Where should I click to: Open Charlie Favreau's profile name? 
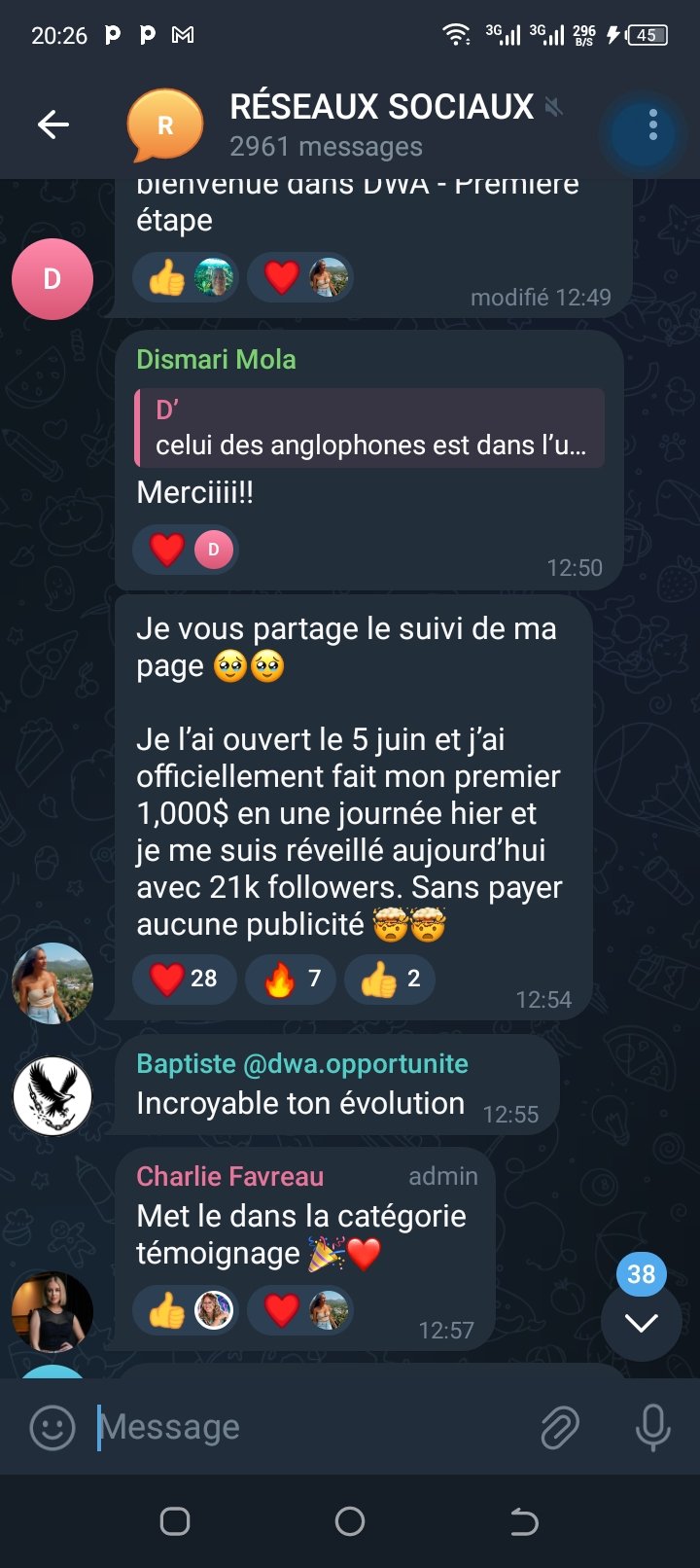coord(229,1176)
